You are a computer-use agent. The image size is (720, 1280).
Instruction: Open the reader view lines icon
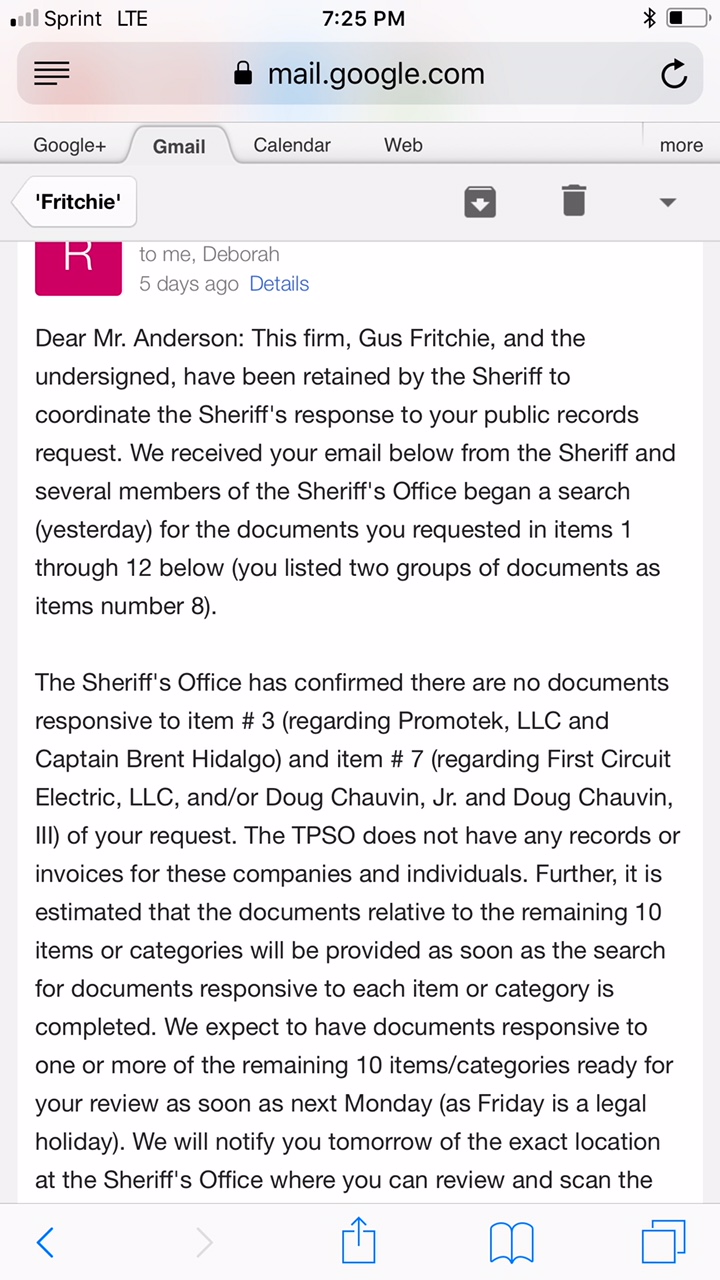(x=52, y=74)
